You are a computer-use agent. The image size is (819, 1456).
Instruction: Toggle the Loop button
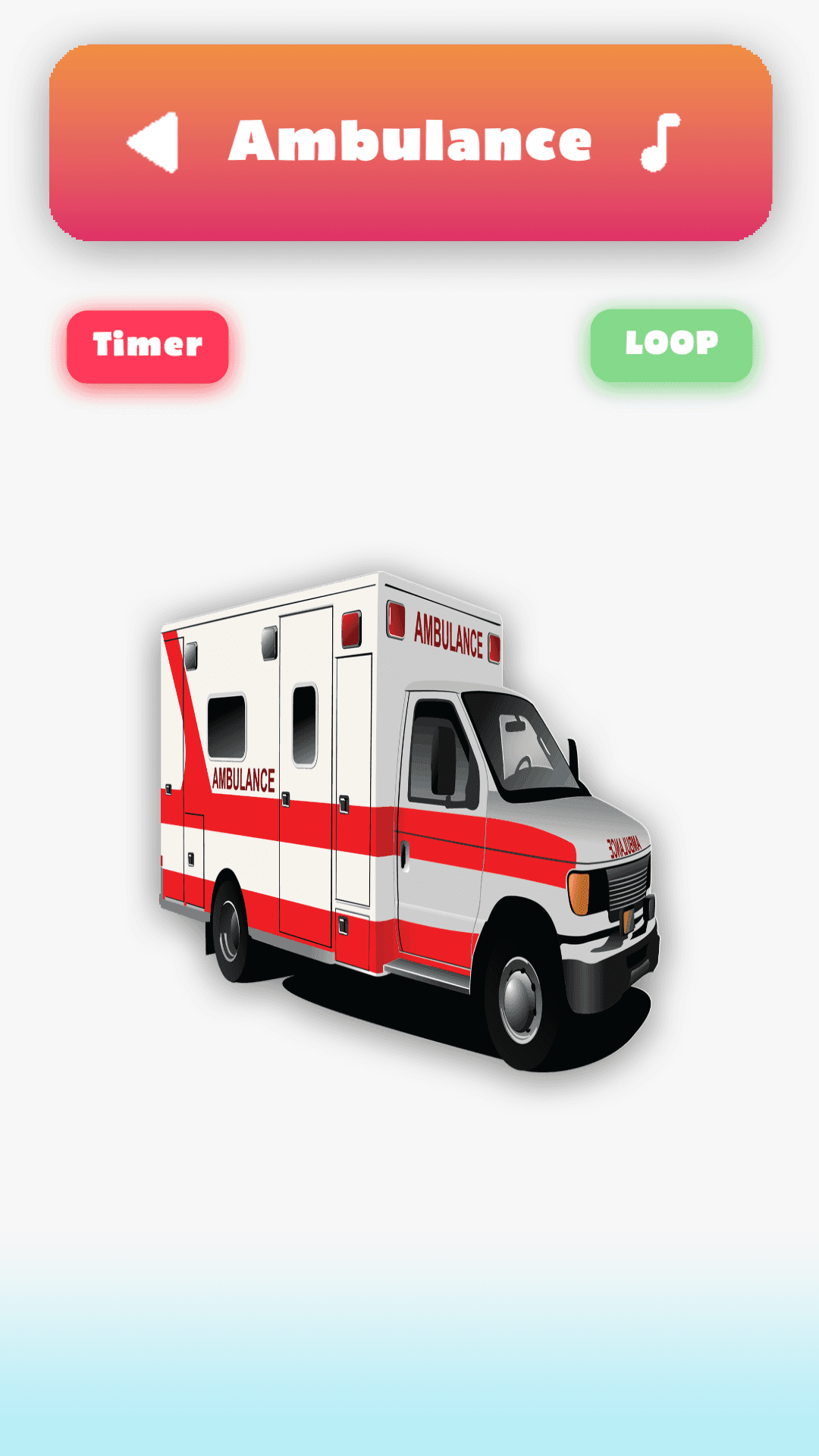pos(671,344)
